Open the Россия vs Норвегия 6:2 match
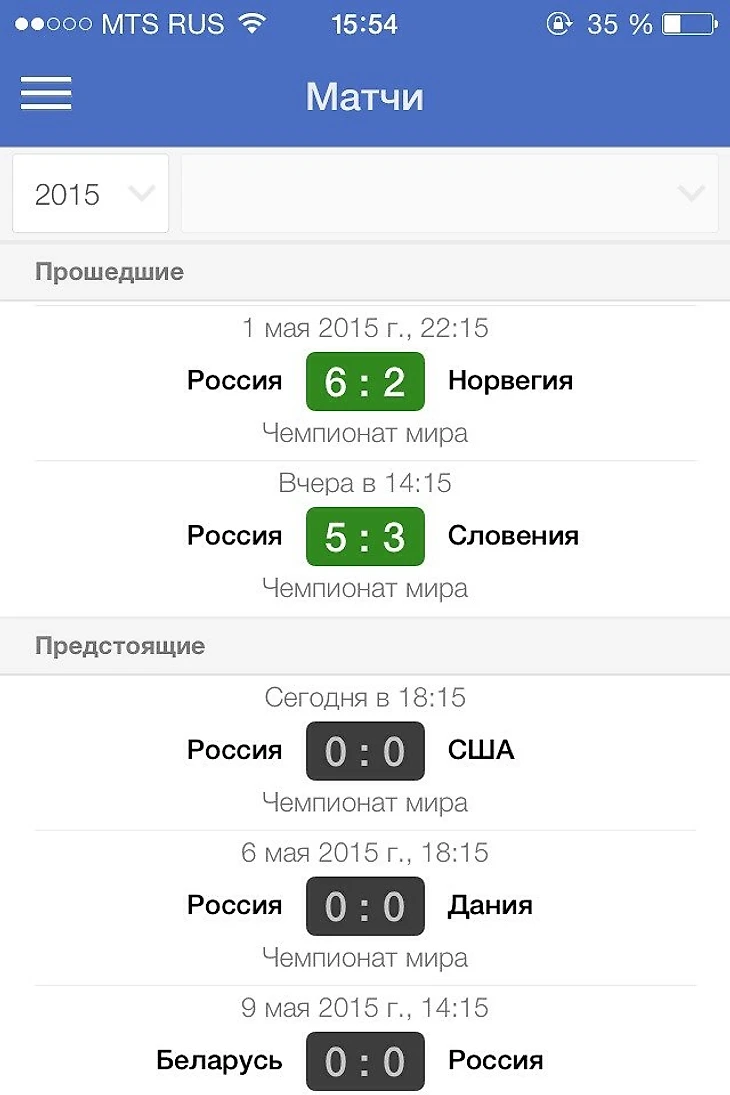The height and width of the screenshot is (1095, 730). click(x=365, y=381)
